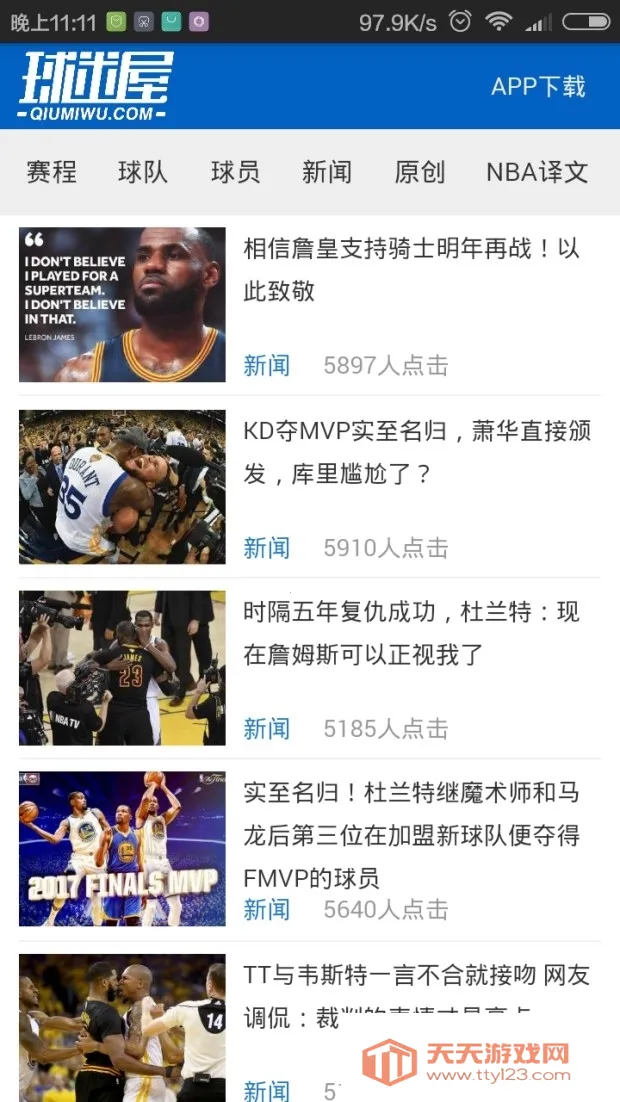This screenshot has height=1102, width=620.
Task: Open the article 相信詹皇支持骑士明年再战
Action: (411, 270)
